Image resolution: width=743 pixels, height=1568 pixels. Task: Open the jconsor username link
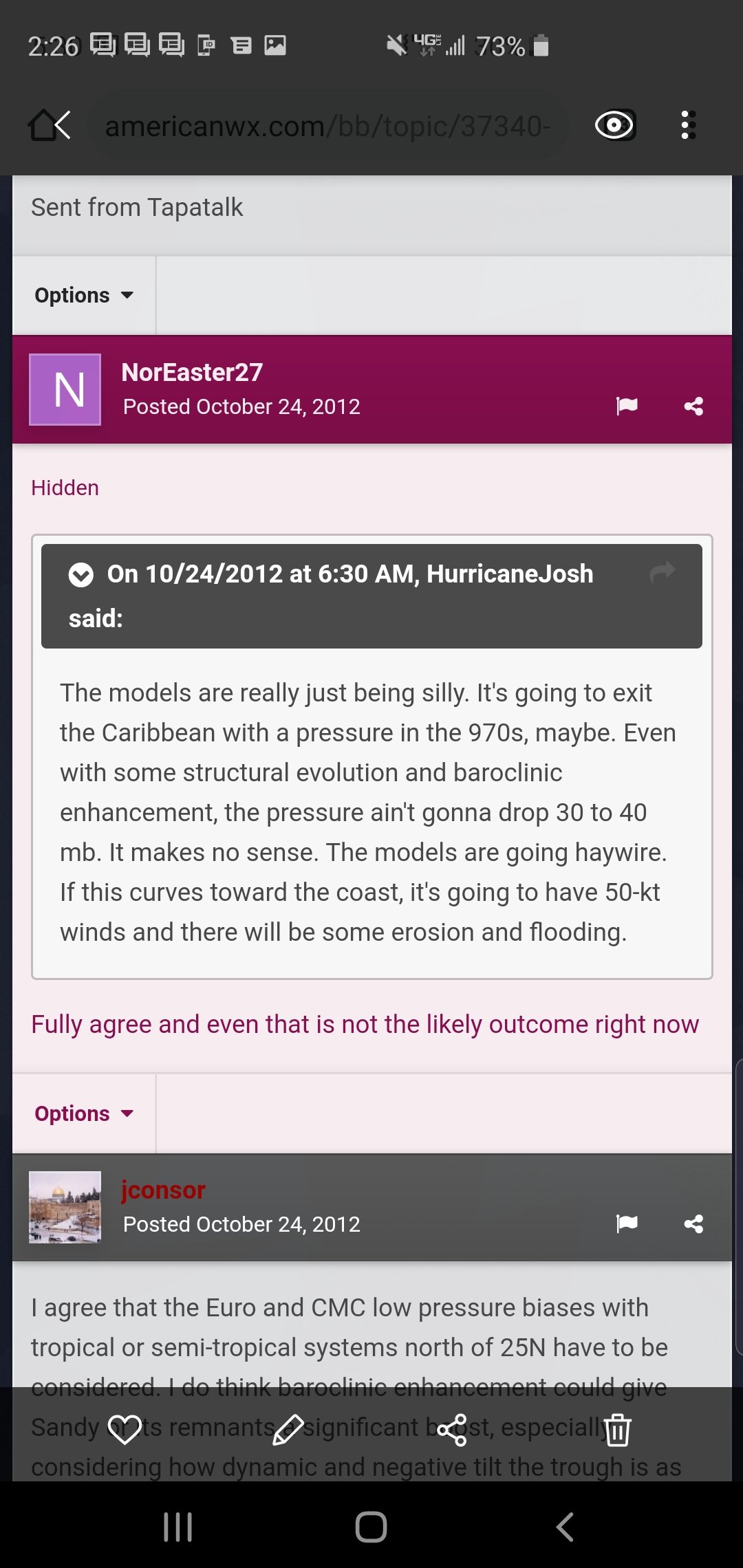163,1190
